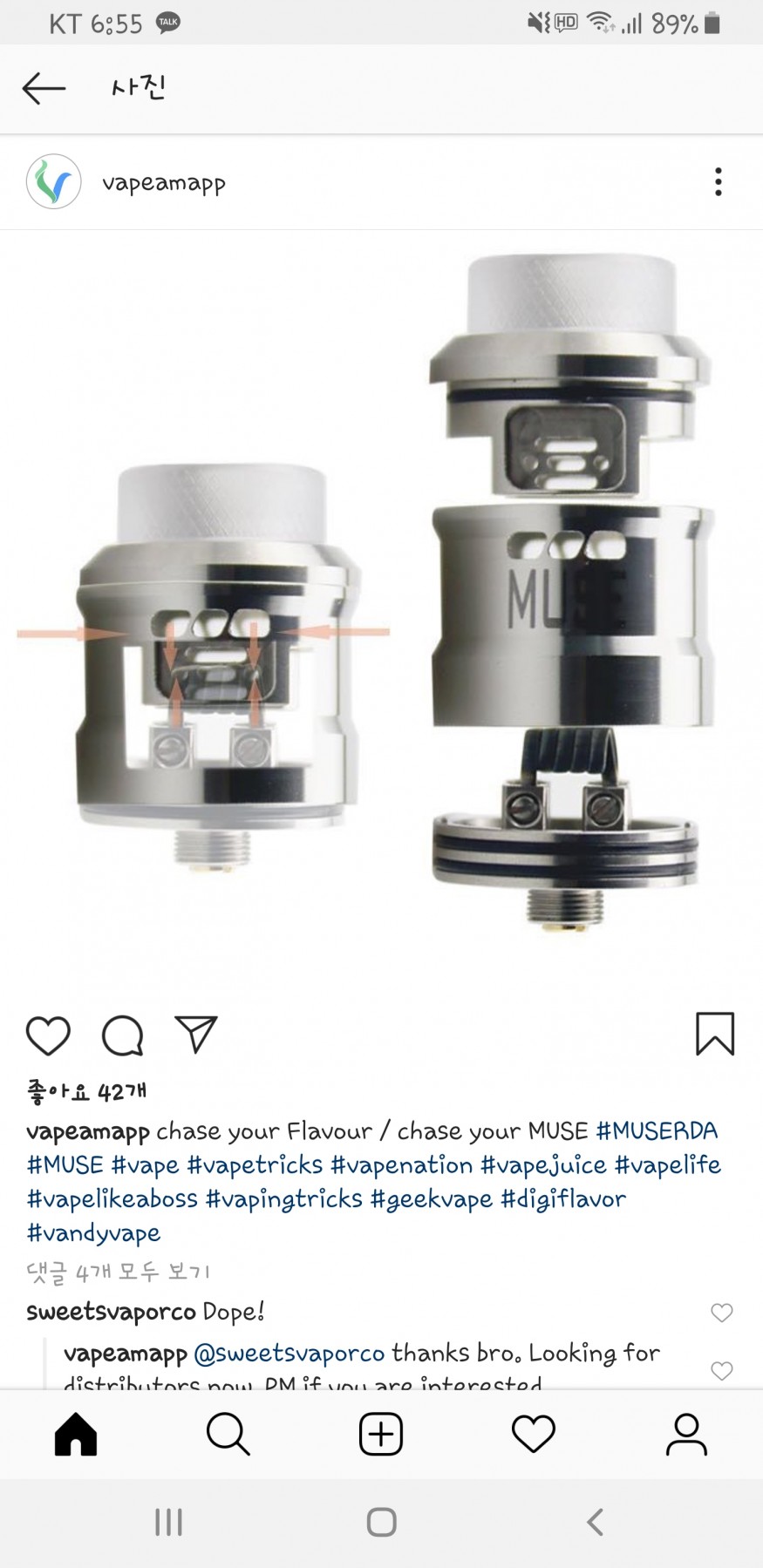Go back using the top arrow

tap(44, 88)
